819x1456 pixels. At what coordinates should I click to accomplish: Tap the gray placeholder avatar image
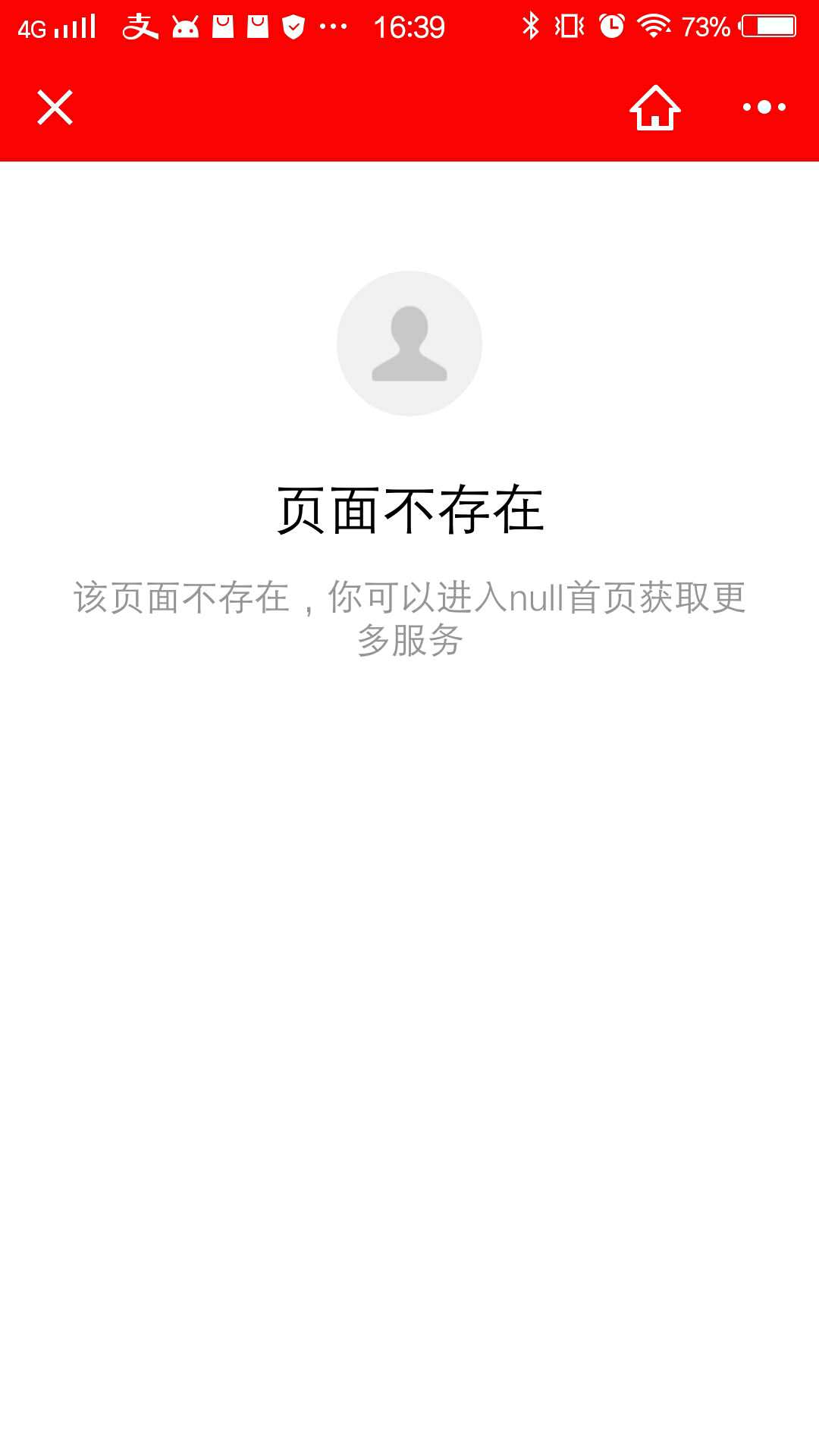coord(409,343)
